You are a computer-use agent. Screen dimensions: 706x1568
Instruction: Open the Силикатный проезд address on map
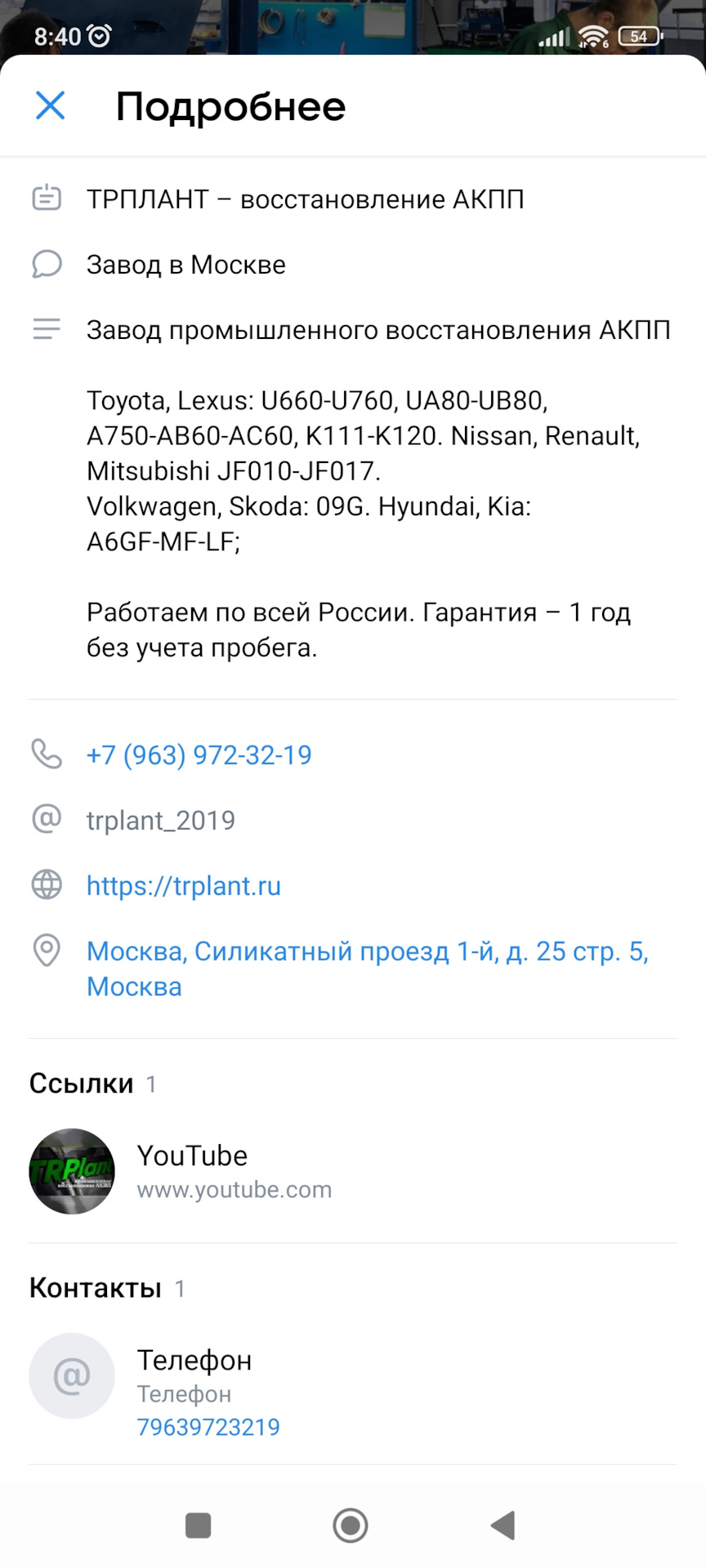367,969
